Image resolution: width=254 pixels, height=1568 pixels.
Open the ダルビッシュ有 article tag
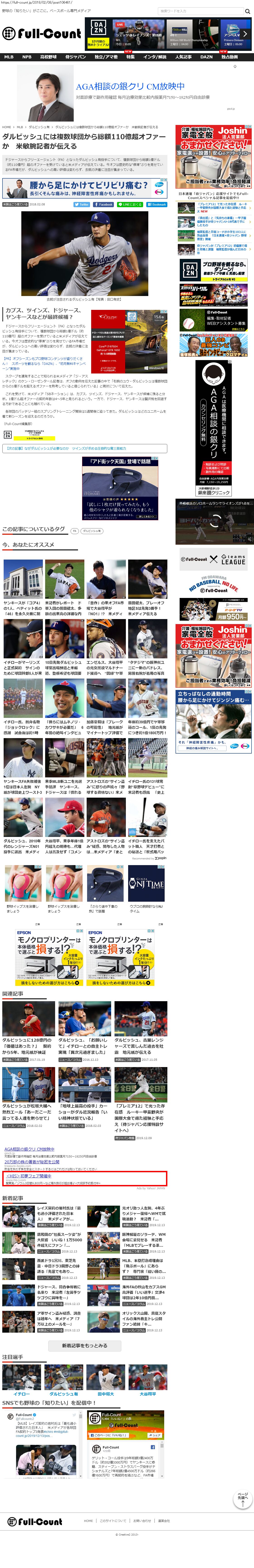(92, 531)
